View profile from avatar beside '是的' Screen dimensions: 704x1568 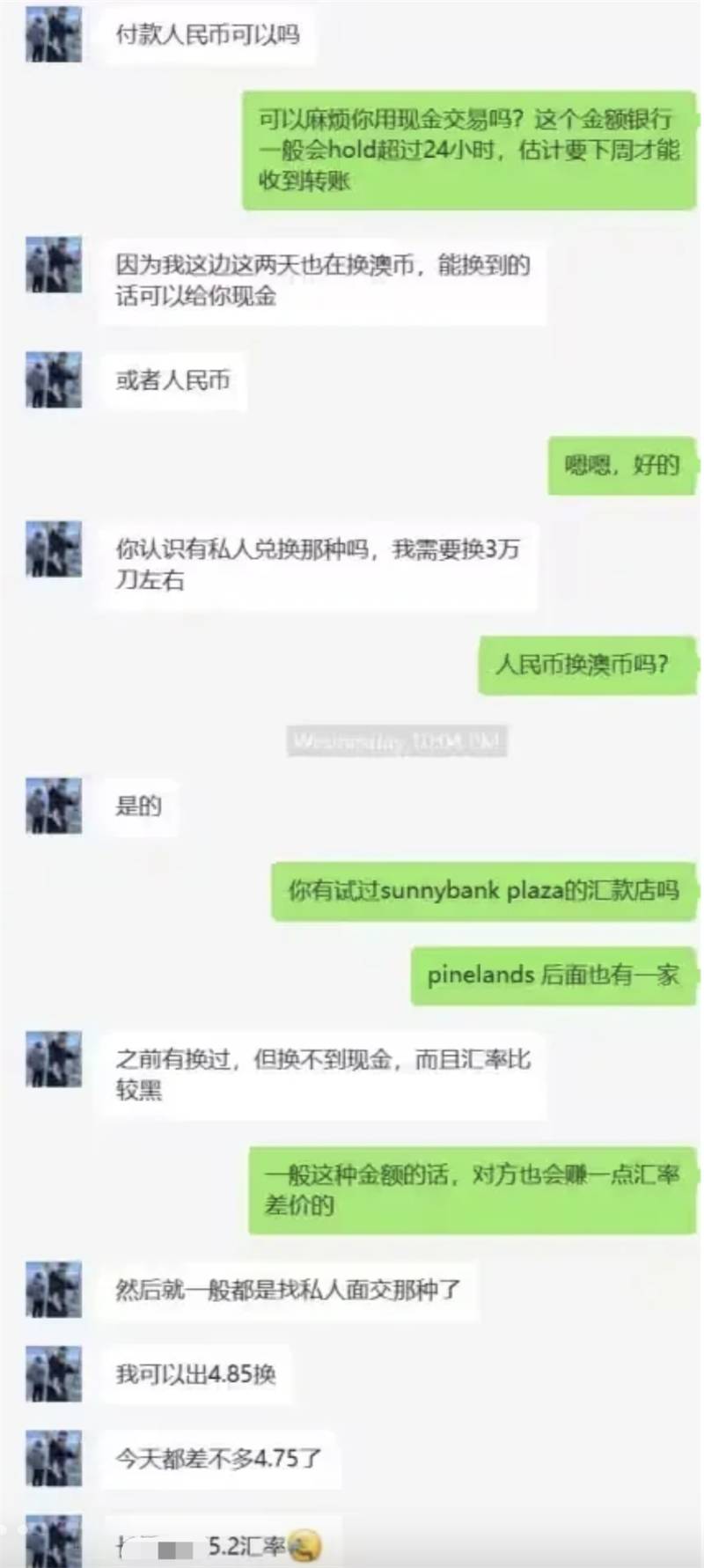[54, 805]
